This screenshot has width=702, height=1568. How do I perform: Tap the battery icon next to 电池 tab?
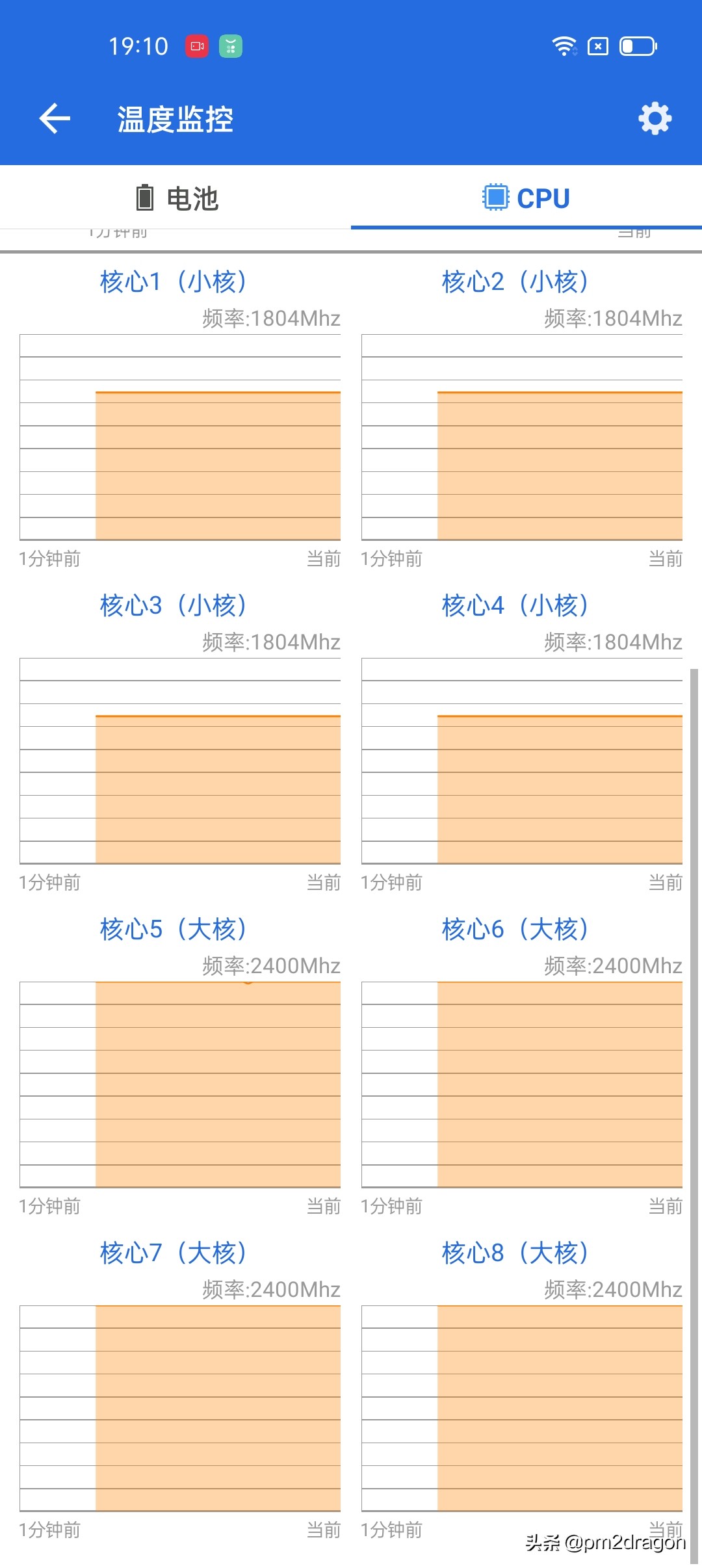[144, 198]
